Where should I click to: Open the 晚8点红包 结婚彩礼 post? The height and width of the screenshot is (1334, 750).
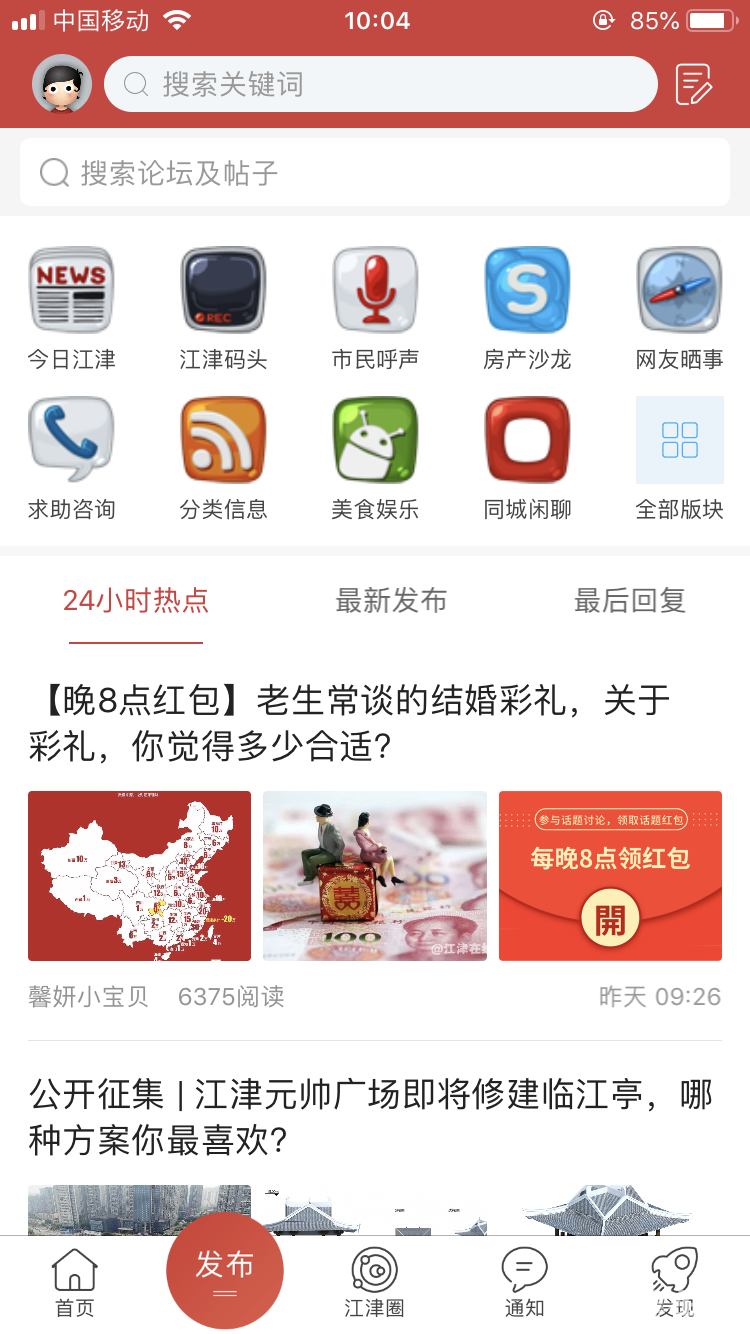pyautogui.click(x=350, y=722)
